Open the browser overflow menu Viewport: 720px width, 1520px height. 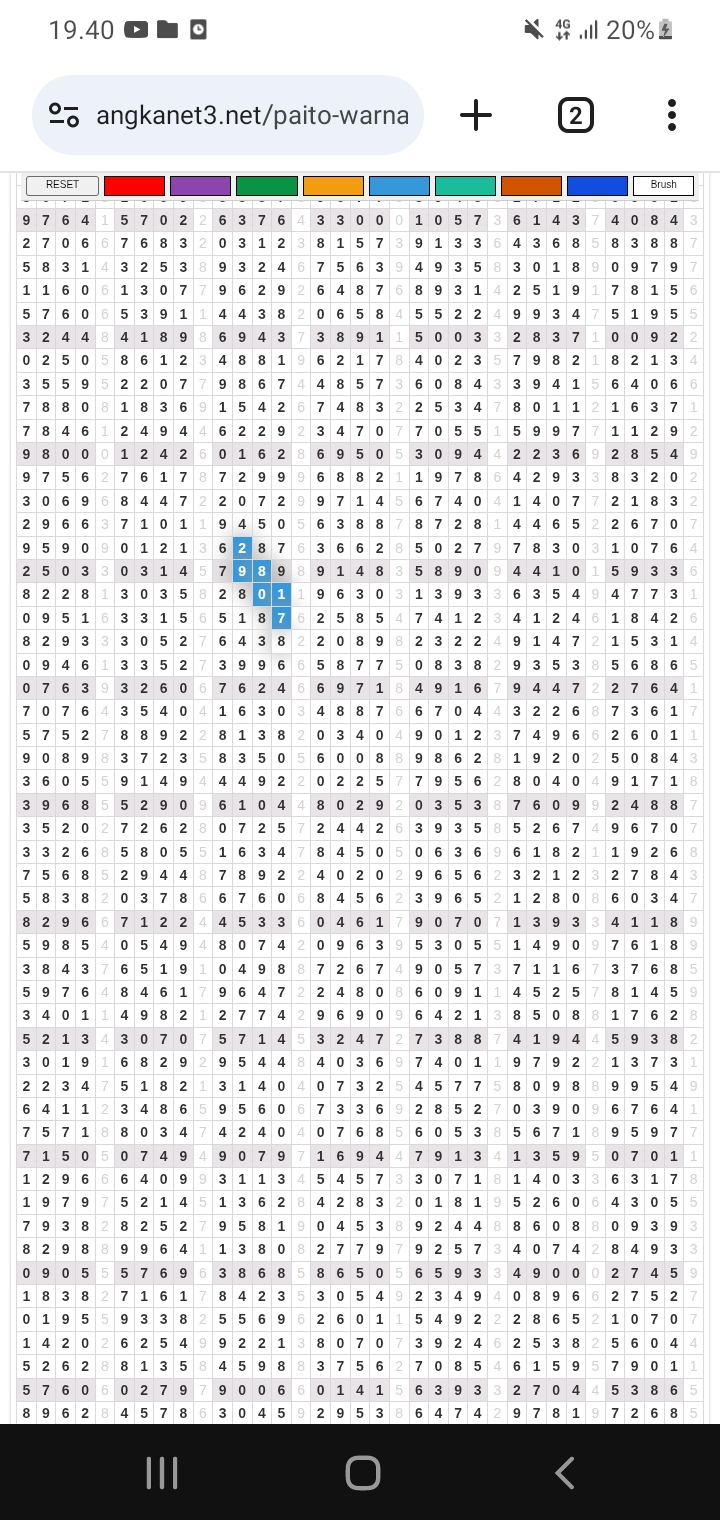(672, 115)
